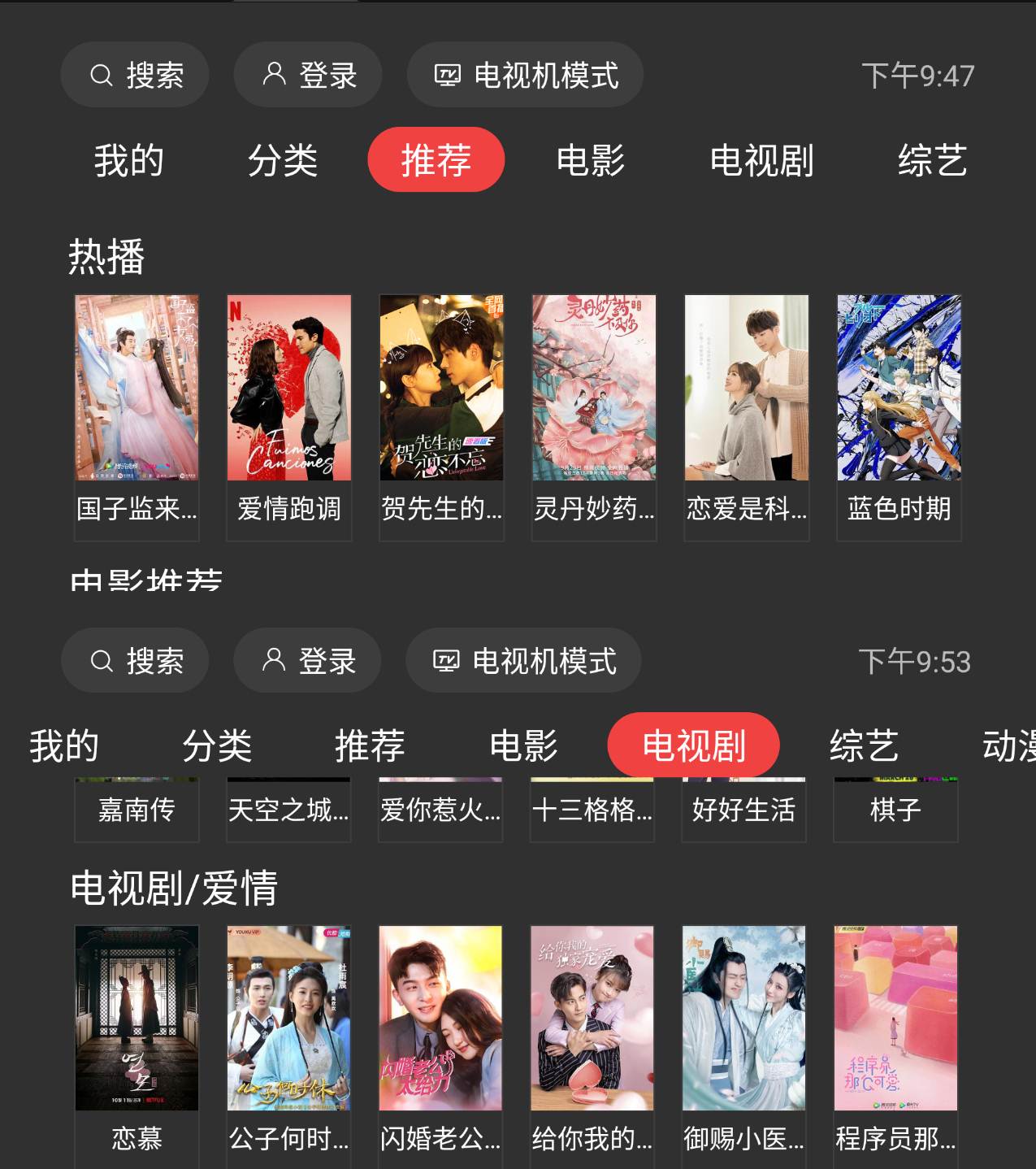Go to the 综艺 tab

coord(933,160)
